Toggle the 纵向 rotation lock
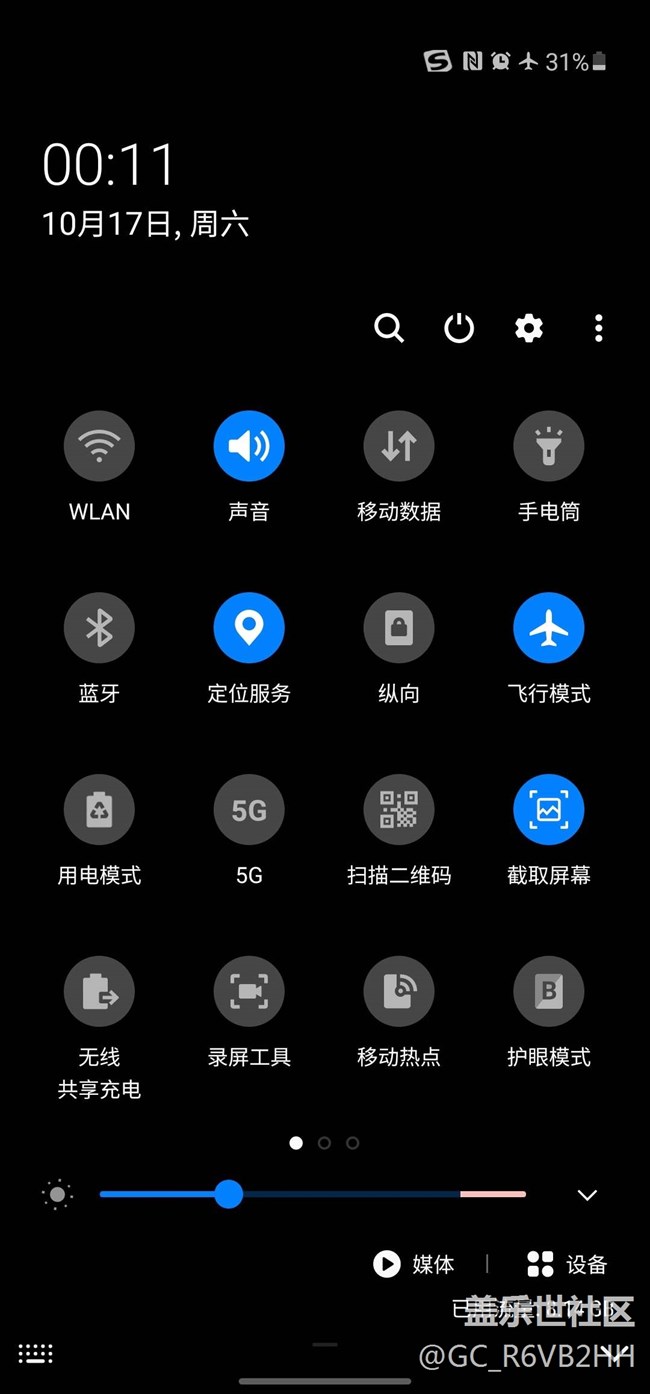650x1394 pixels. (x=399, y=628)
